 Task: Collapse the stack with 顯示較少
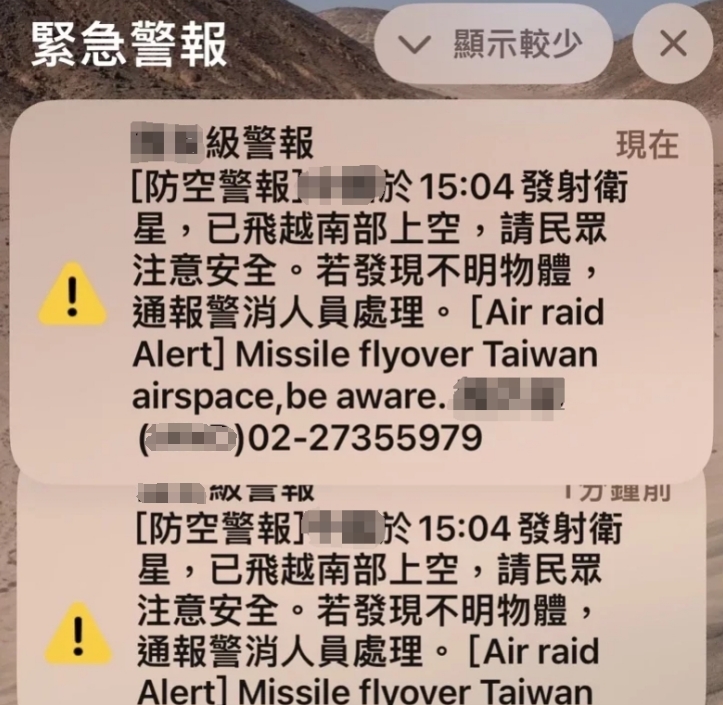tap(493, 44)
